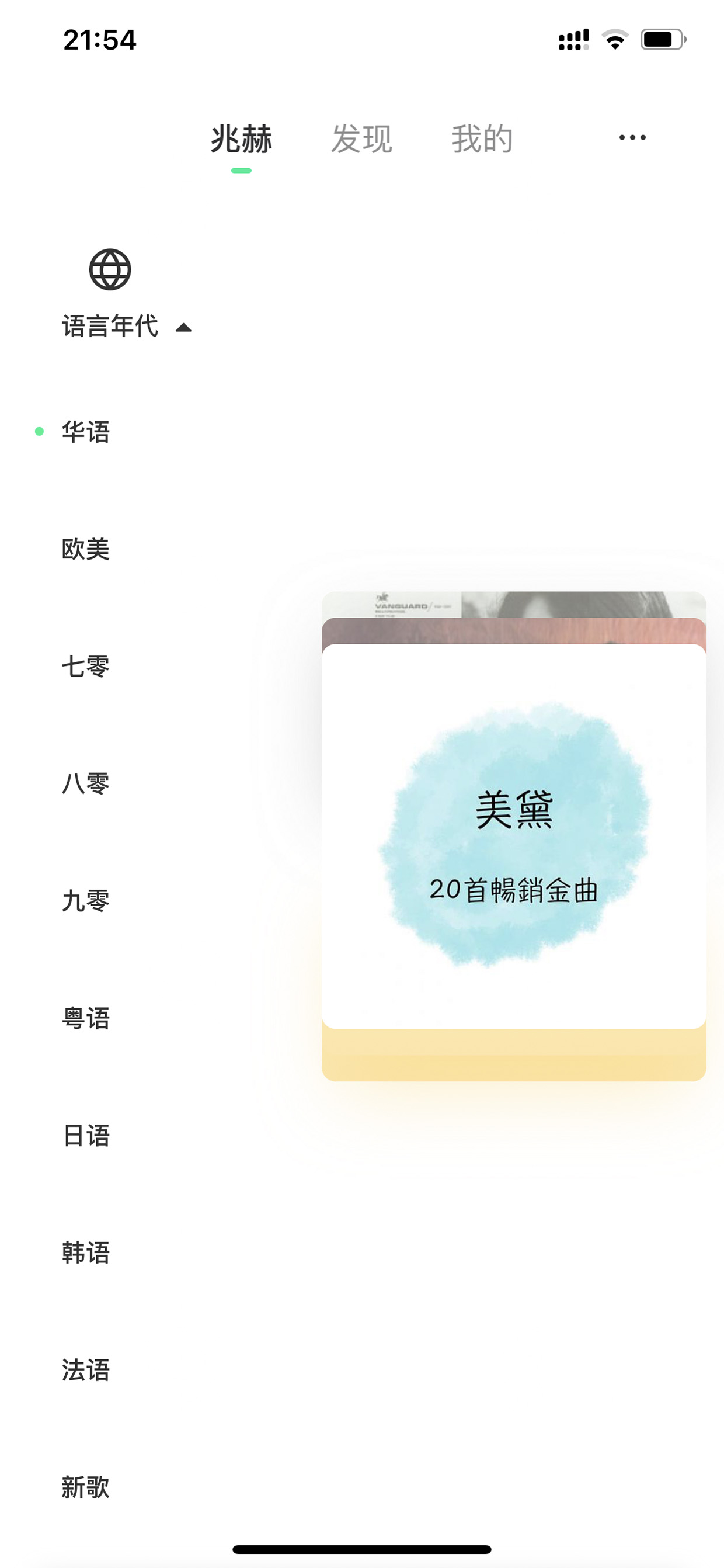This screenshot has height=1568, width=724.
Task: Open the 美黛 album cover card
Action: (514, 837)
